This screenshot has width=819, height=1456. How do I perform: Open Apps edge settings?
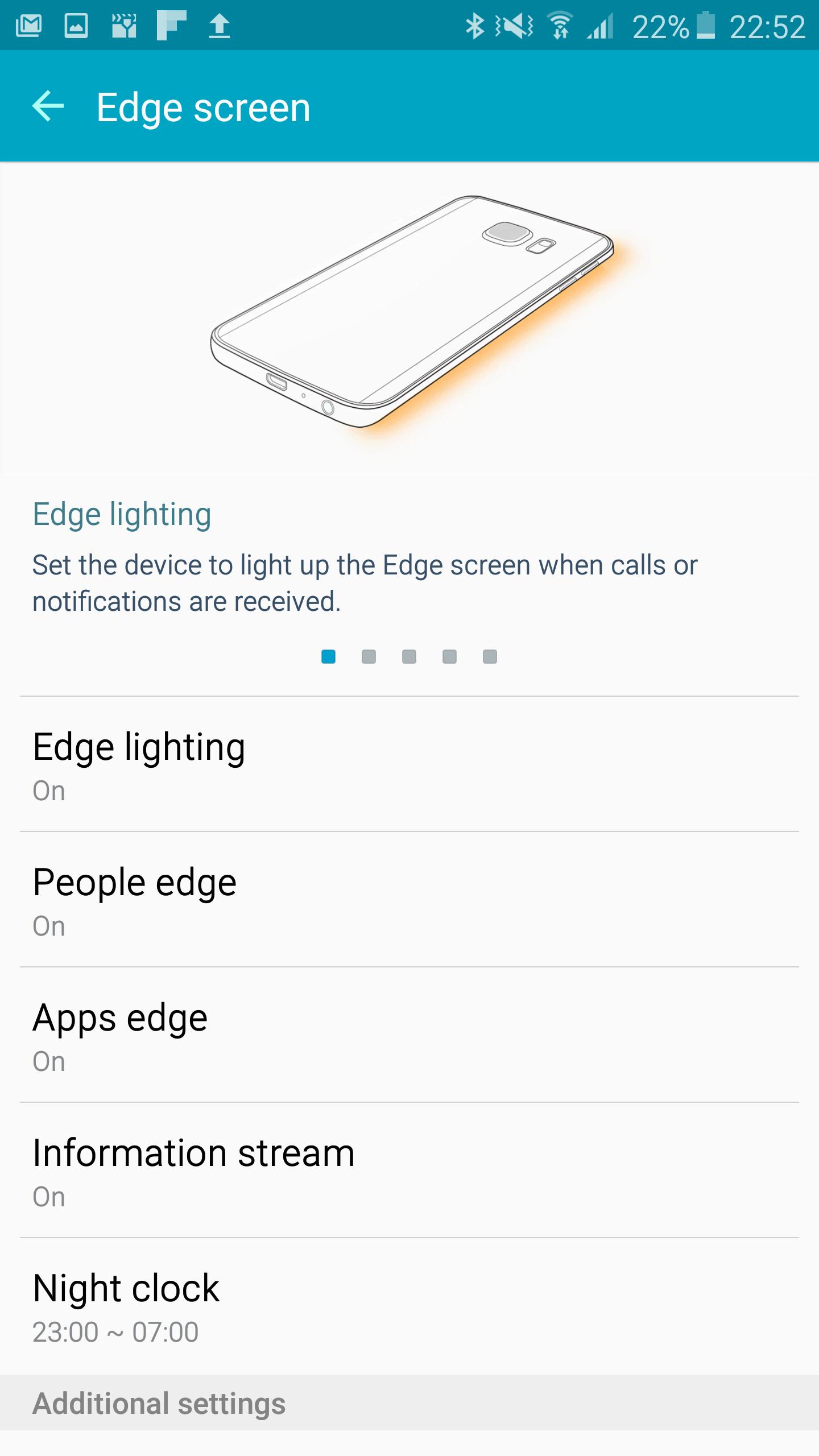pyautogui.click(x=409, y=1035)
